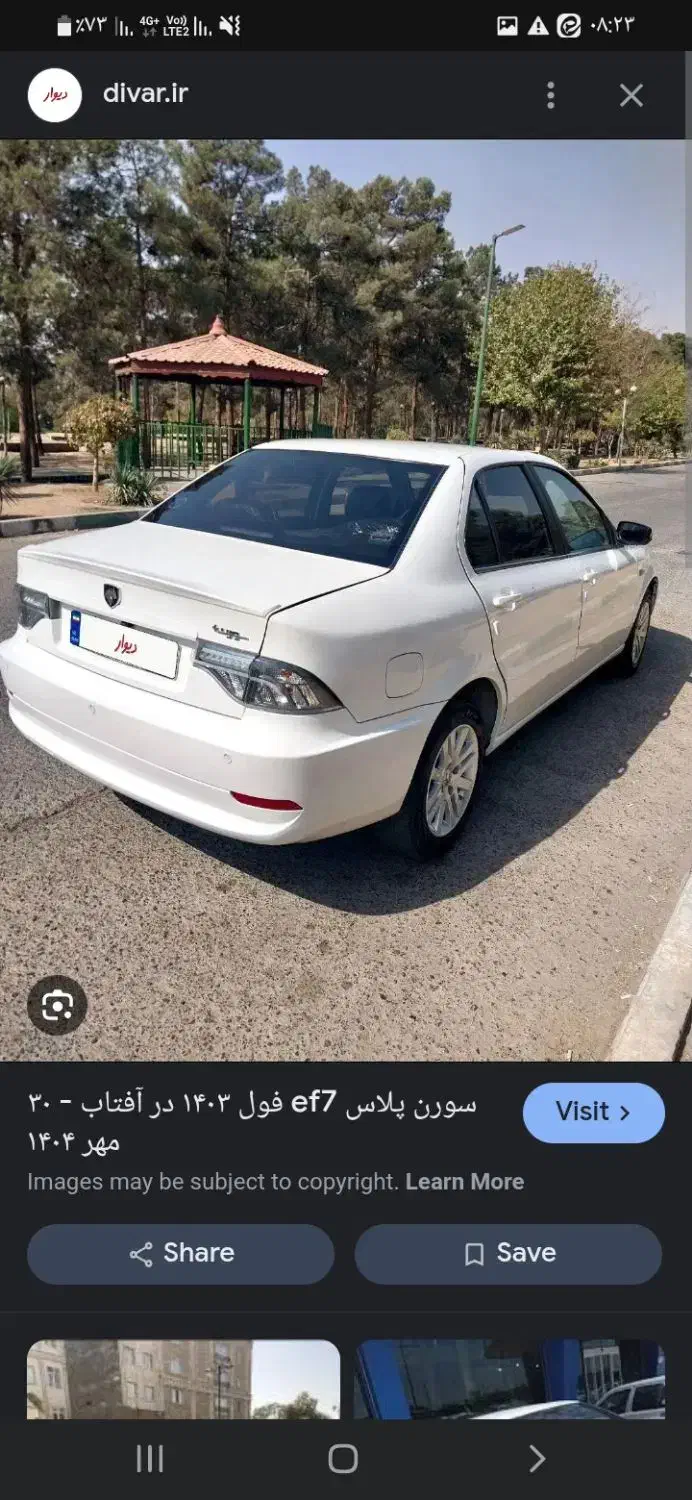Open related image with blue car
The width and height of the screenshot is (692, 1500).
point(510,1379)
